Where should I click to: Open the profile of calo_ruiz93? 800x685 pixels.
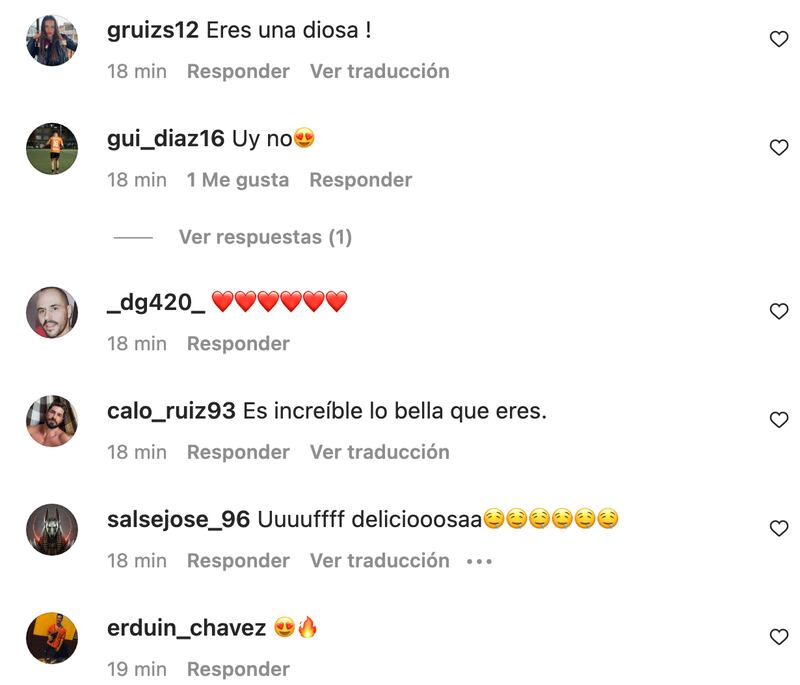171,411
